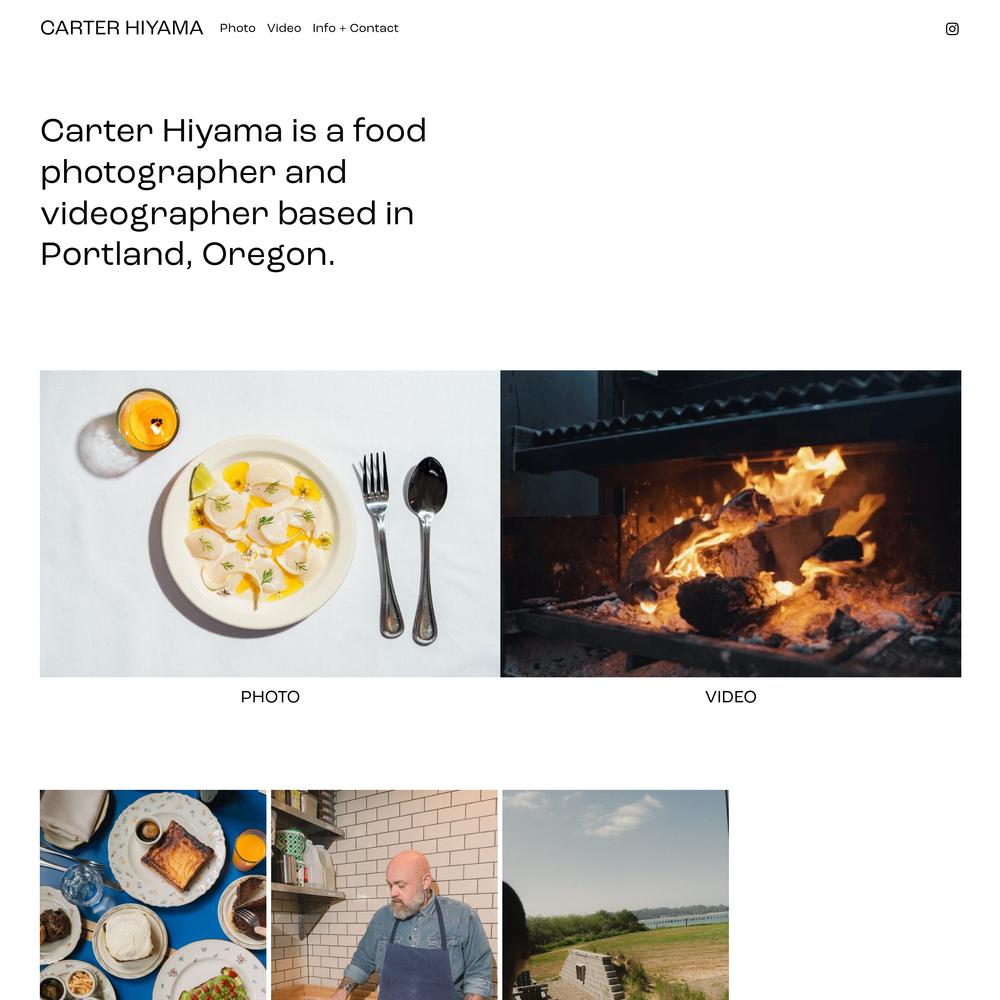View the coastal landscape photo
This screenshot has height=1000, width=1000.
click(x=615, y=894)
